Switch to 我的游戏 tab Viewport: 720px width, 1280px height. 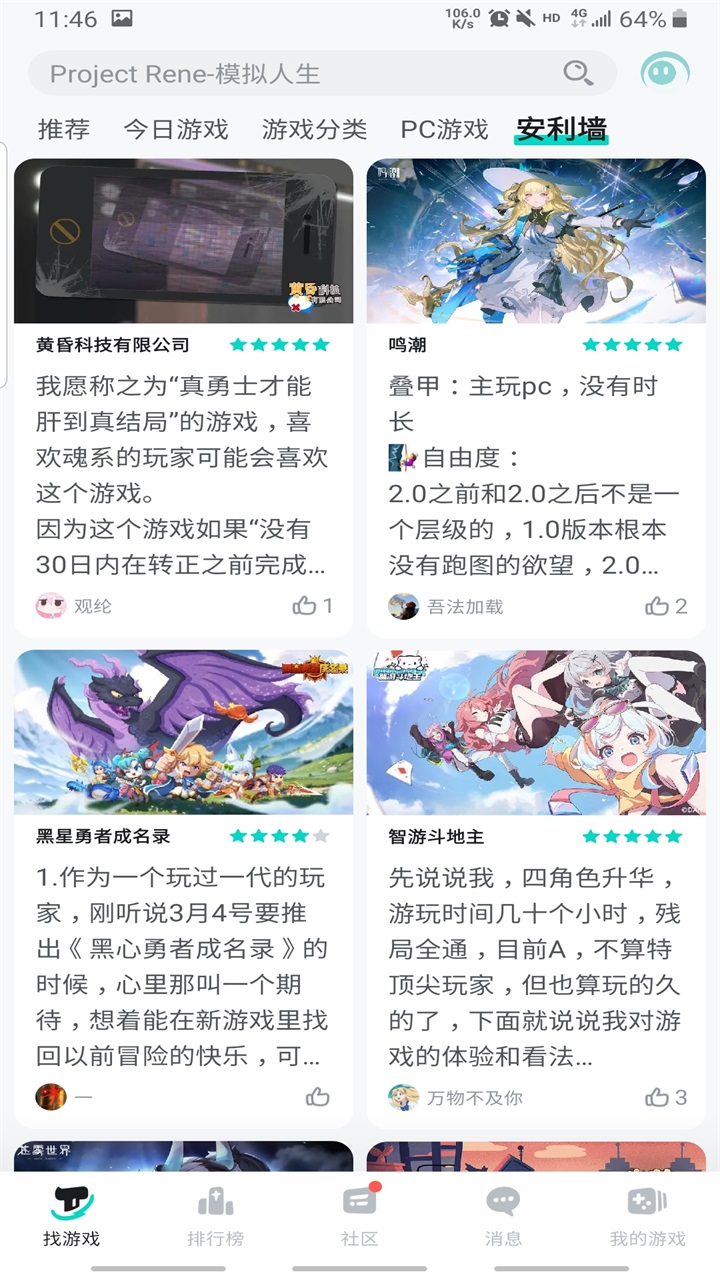point(647,1217)
